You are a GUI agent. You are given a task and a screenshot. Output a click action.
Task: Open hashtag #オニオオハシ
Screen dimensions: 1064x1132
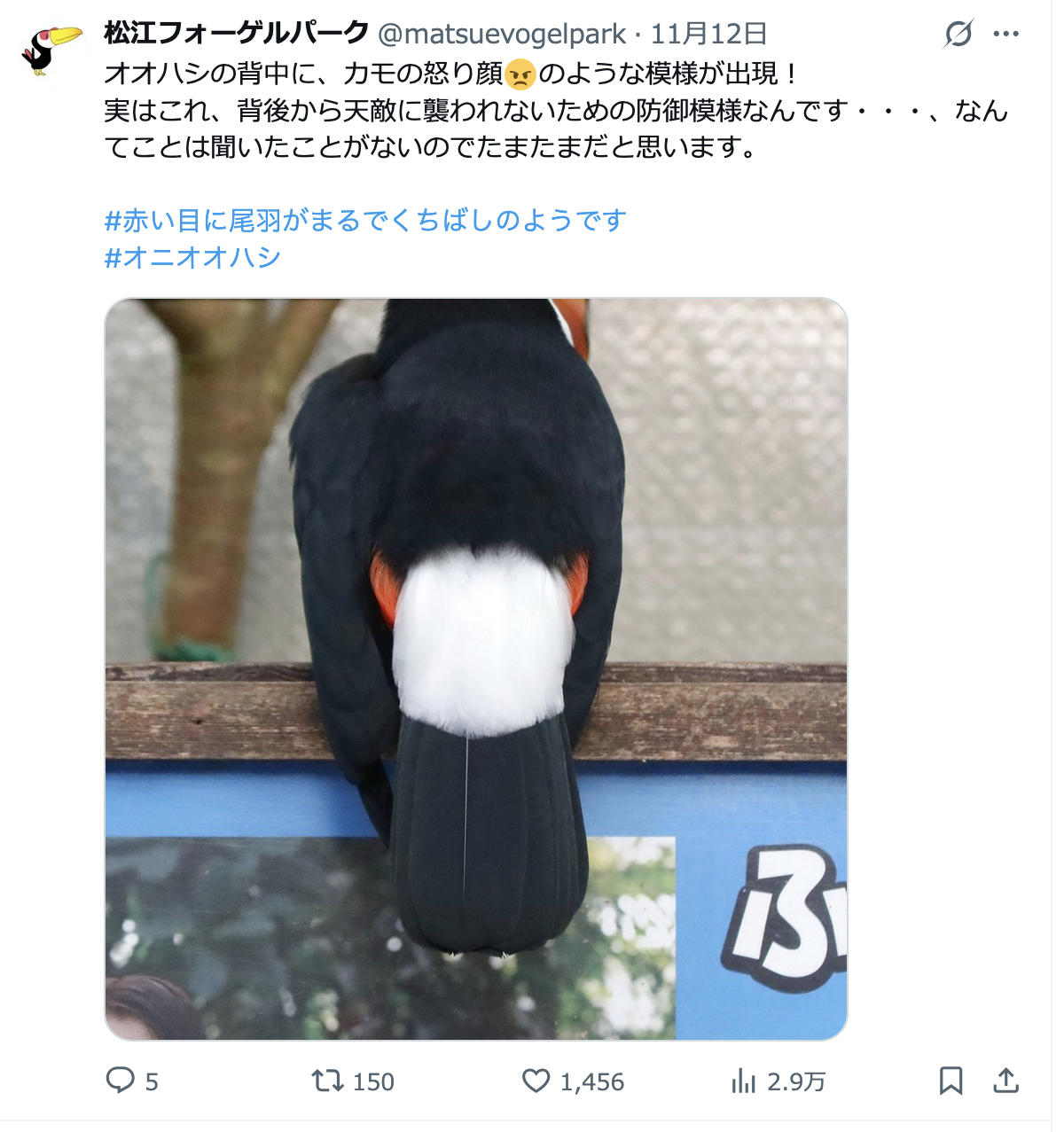(192, 257)
